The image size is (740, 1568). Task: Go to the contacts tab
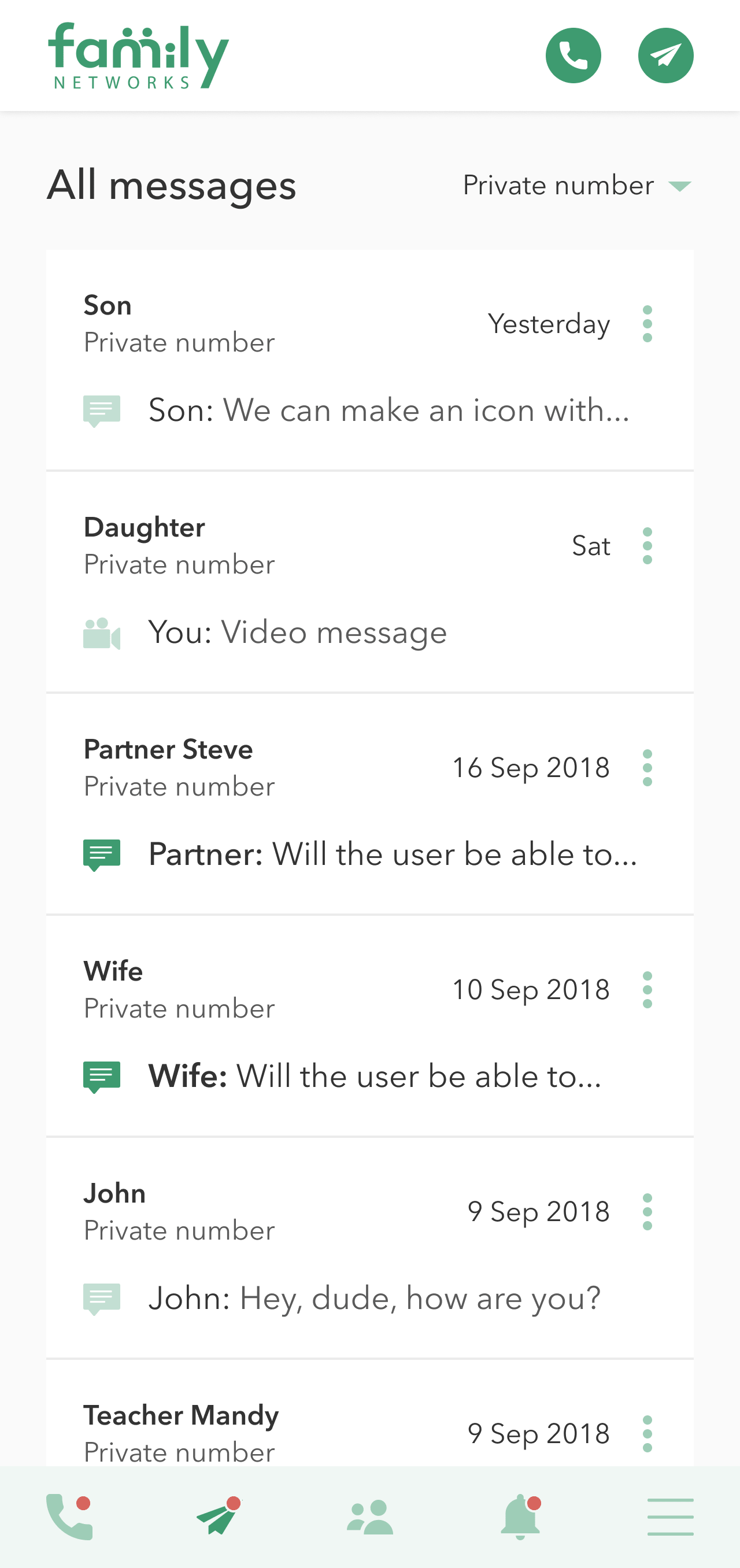(x=369, y=1517)
